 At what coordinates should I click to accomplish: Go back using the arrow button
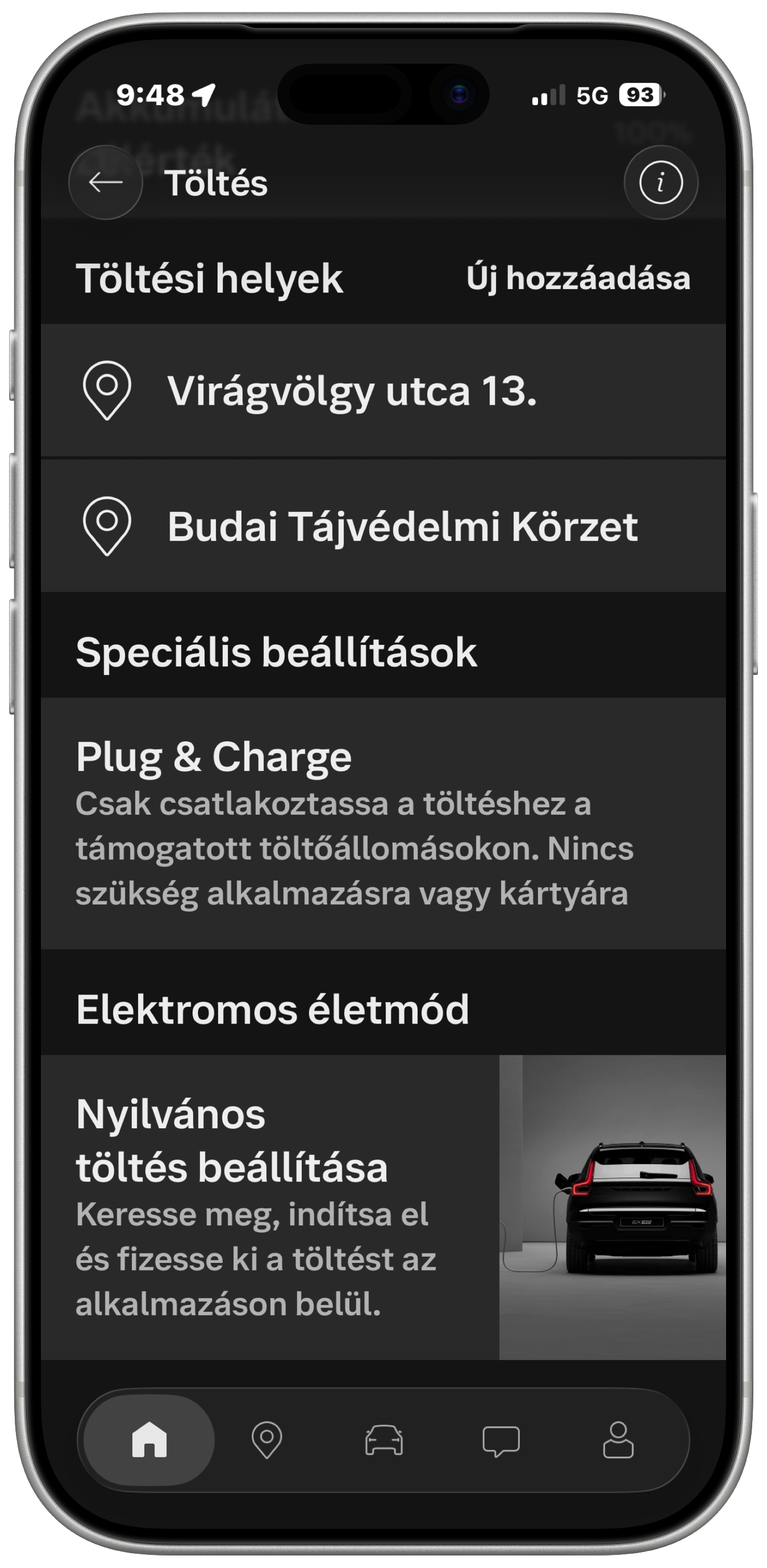click(x=105, y=182)
